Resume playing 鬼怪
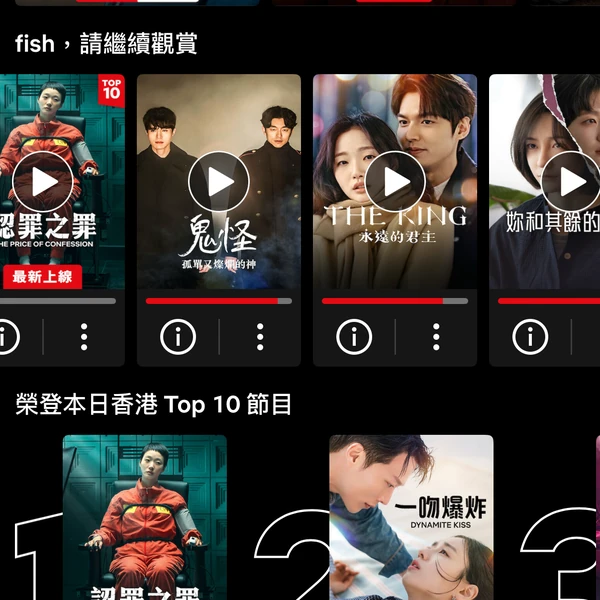 [218, 182]
